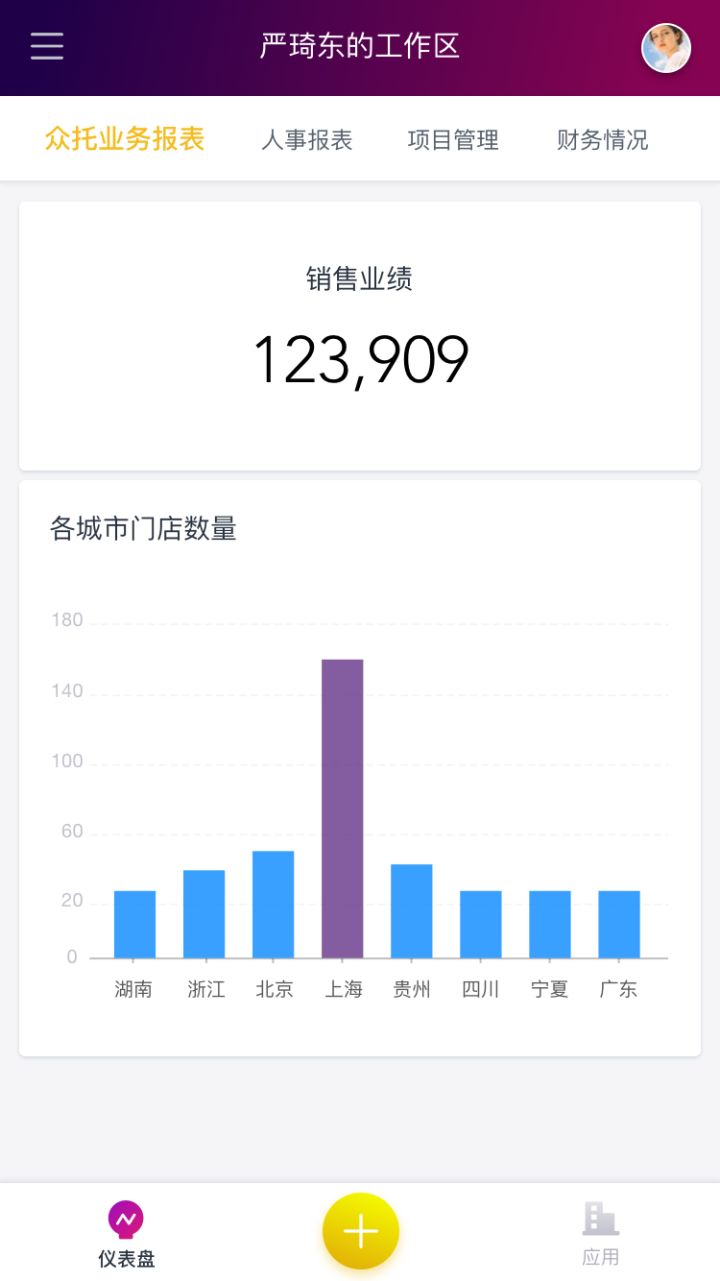Tap the 北京 bar in the chart
This screenshot has height=1281, width=720.
[x=273, y=904]
